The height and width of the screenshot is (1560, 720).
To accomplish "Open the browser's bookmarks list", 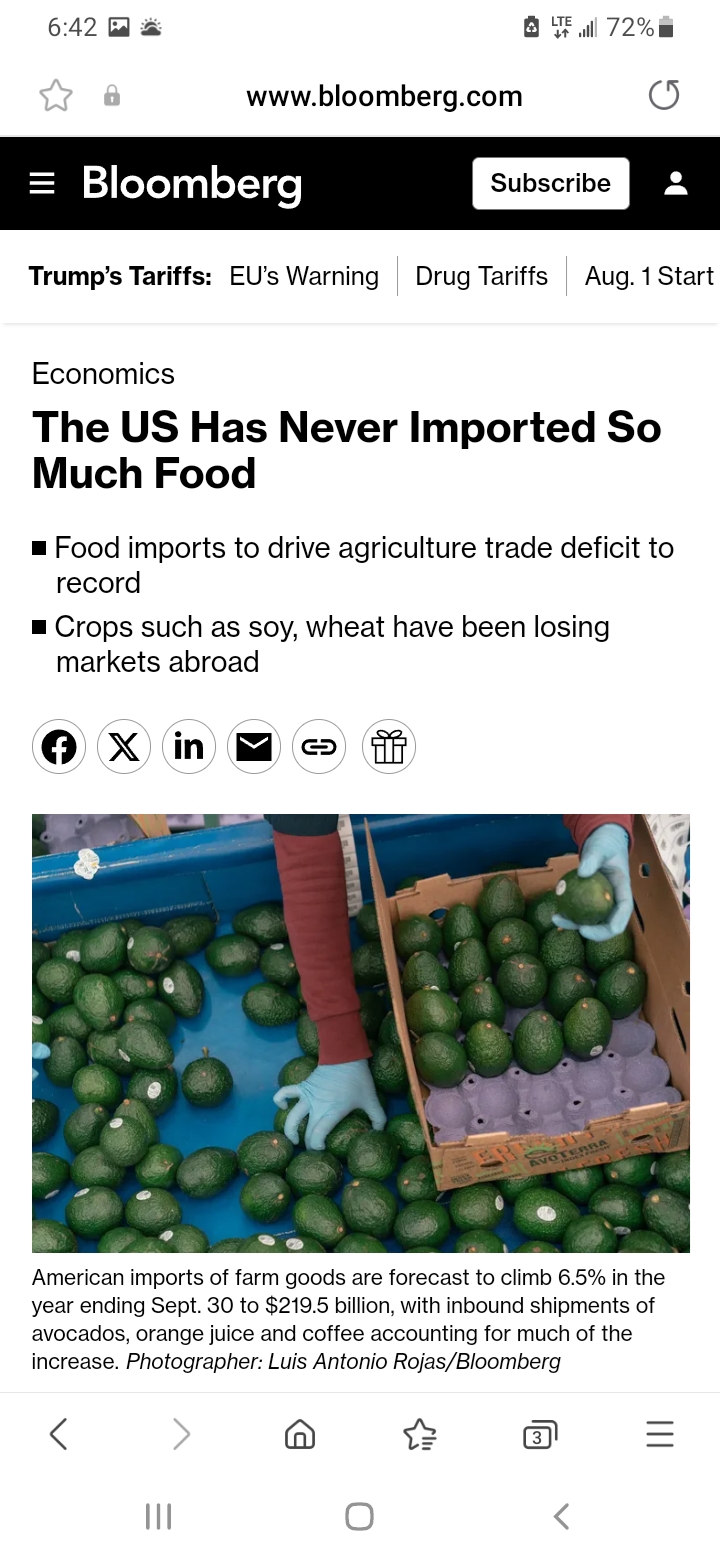I will point(420,1435).
